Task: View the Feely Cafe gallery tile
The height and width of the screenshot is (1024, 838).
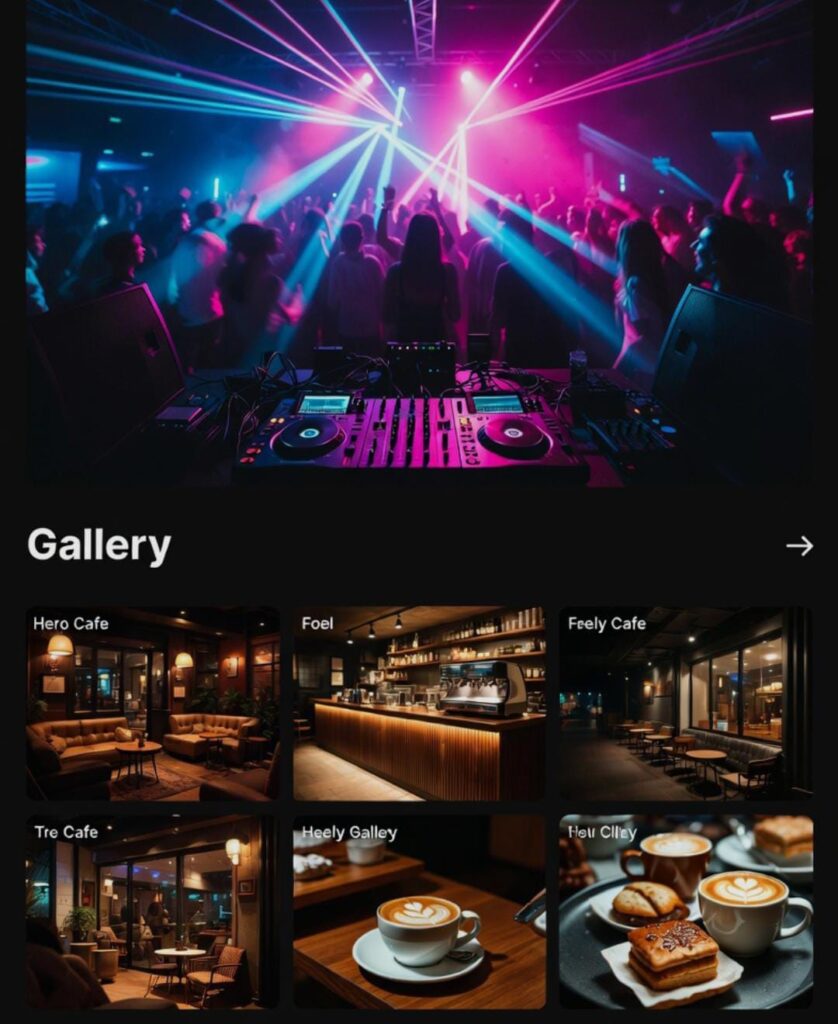Action: (x=685, y=703)
